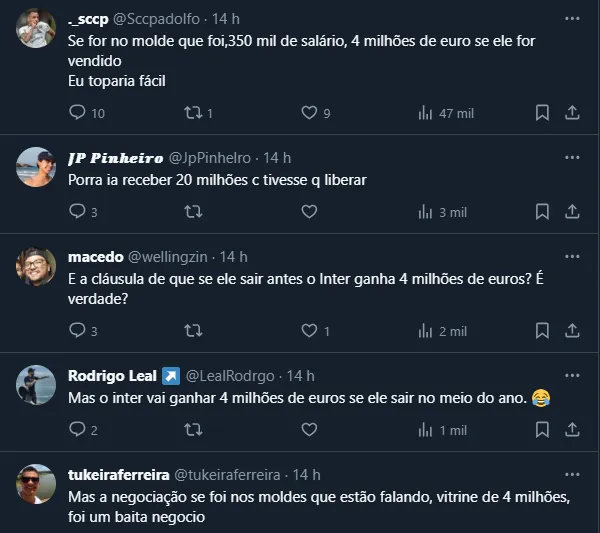Viewport: 600px width, 533px height.
Task: Bookmark the tweet from macedo
Action: point(542,330)
